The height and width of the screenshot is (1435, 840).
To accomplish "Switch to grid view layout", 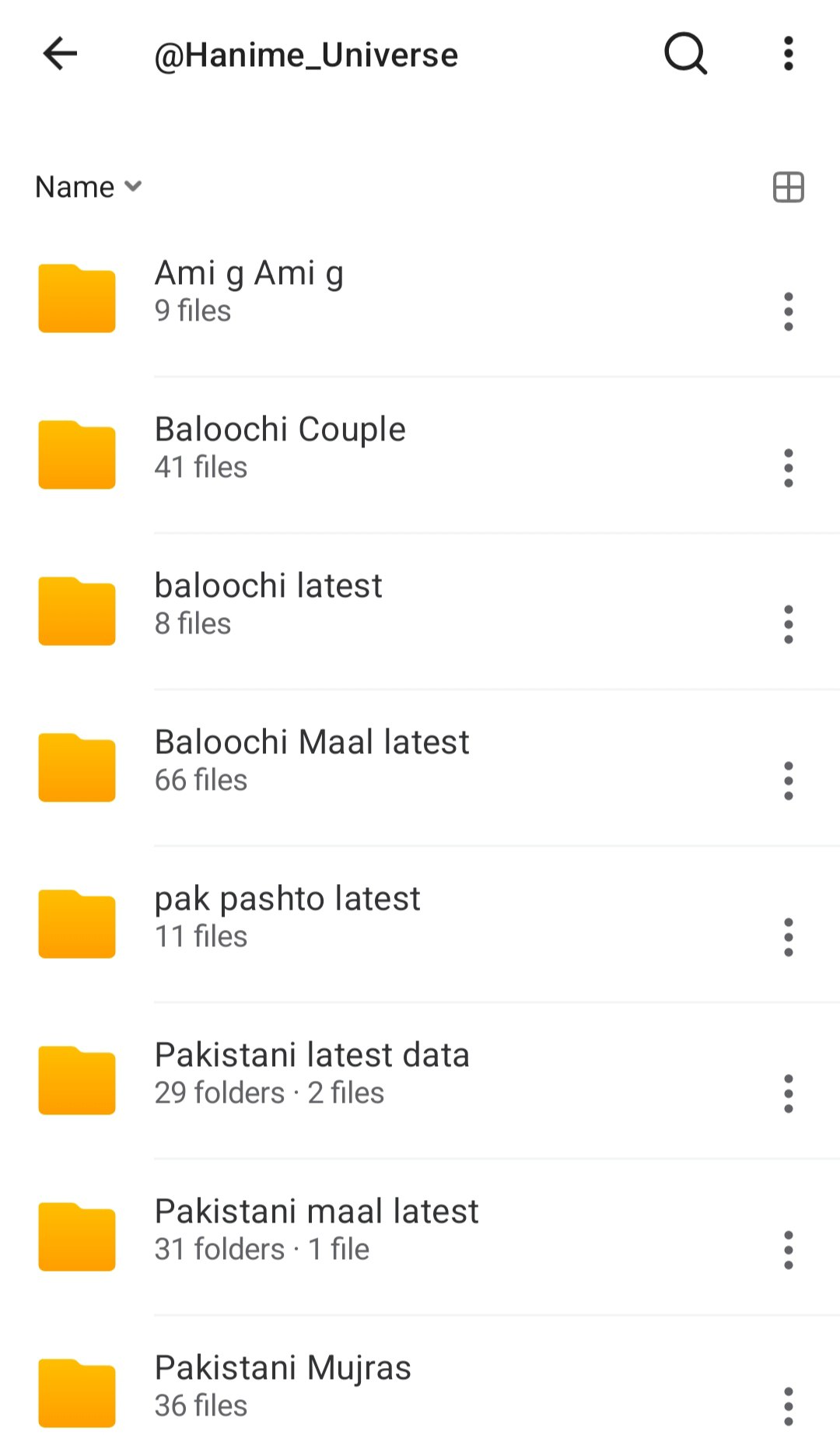I will pos(788,186).
